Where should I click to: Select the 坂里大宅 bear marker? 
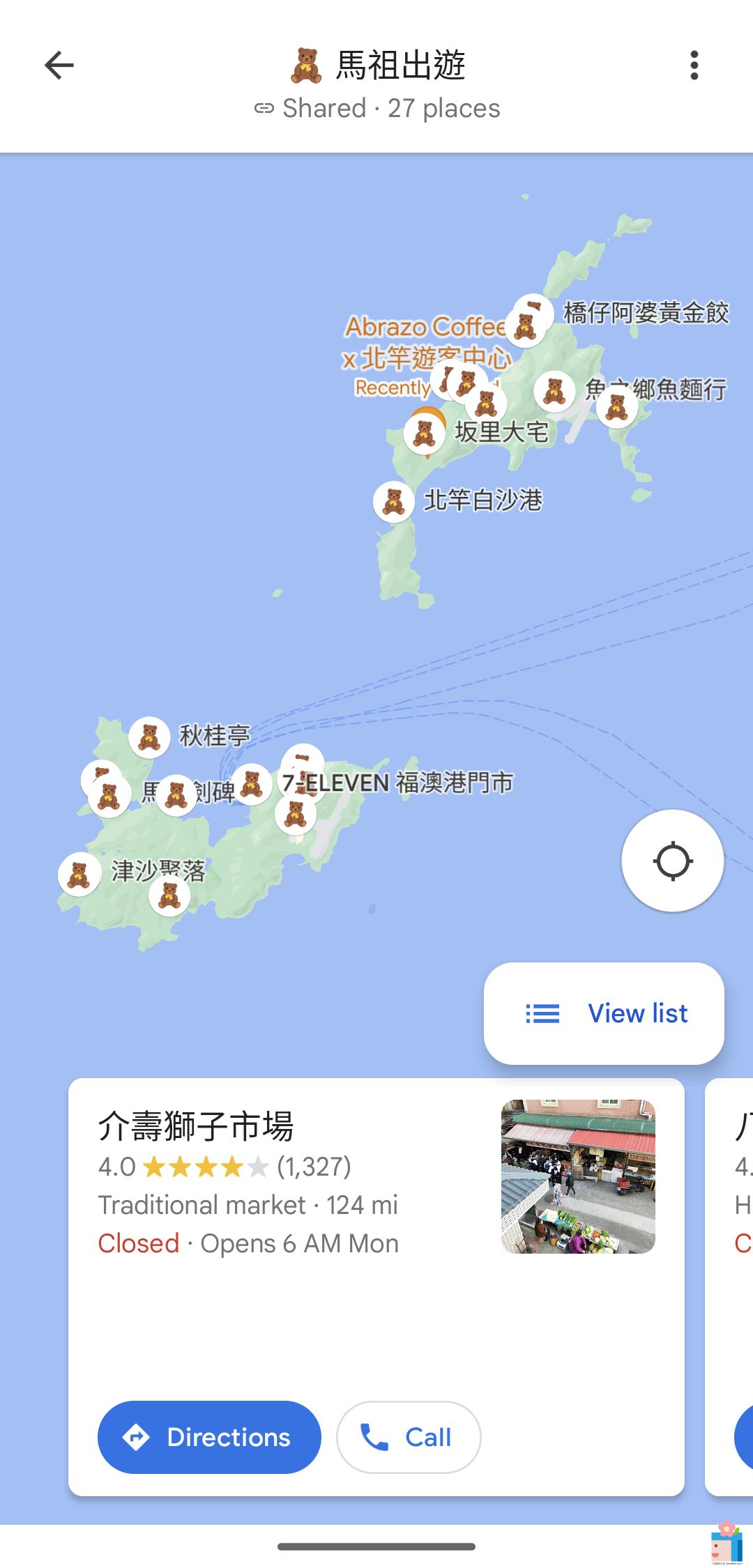tap(425, 433)
